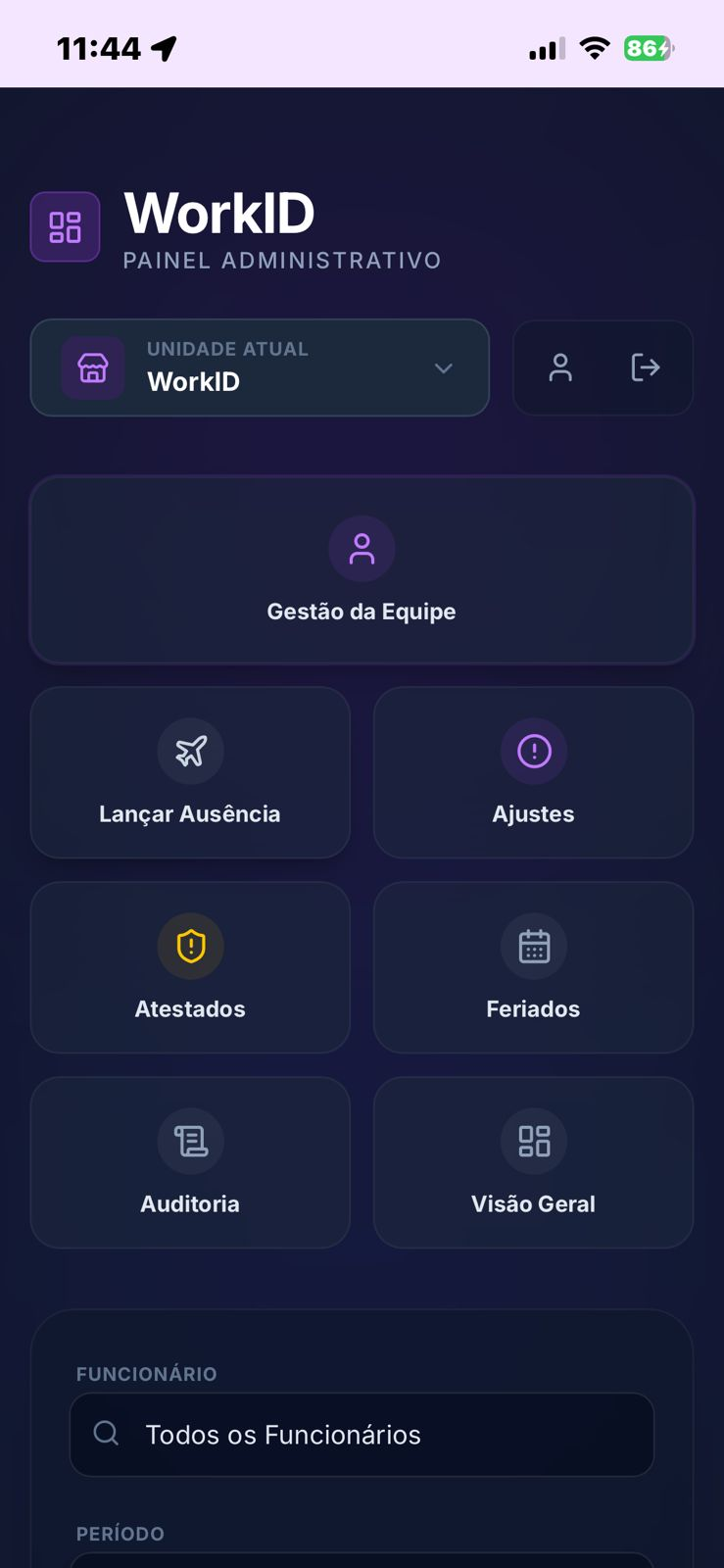Open the Todos os Funcionários selector
The width and height of the screenshot is (724, 1568).
point(362,1434)
